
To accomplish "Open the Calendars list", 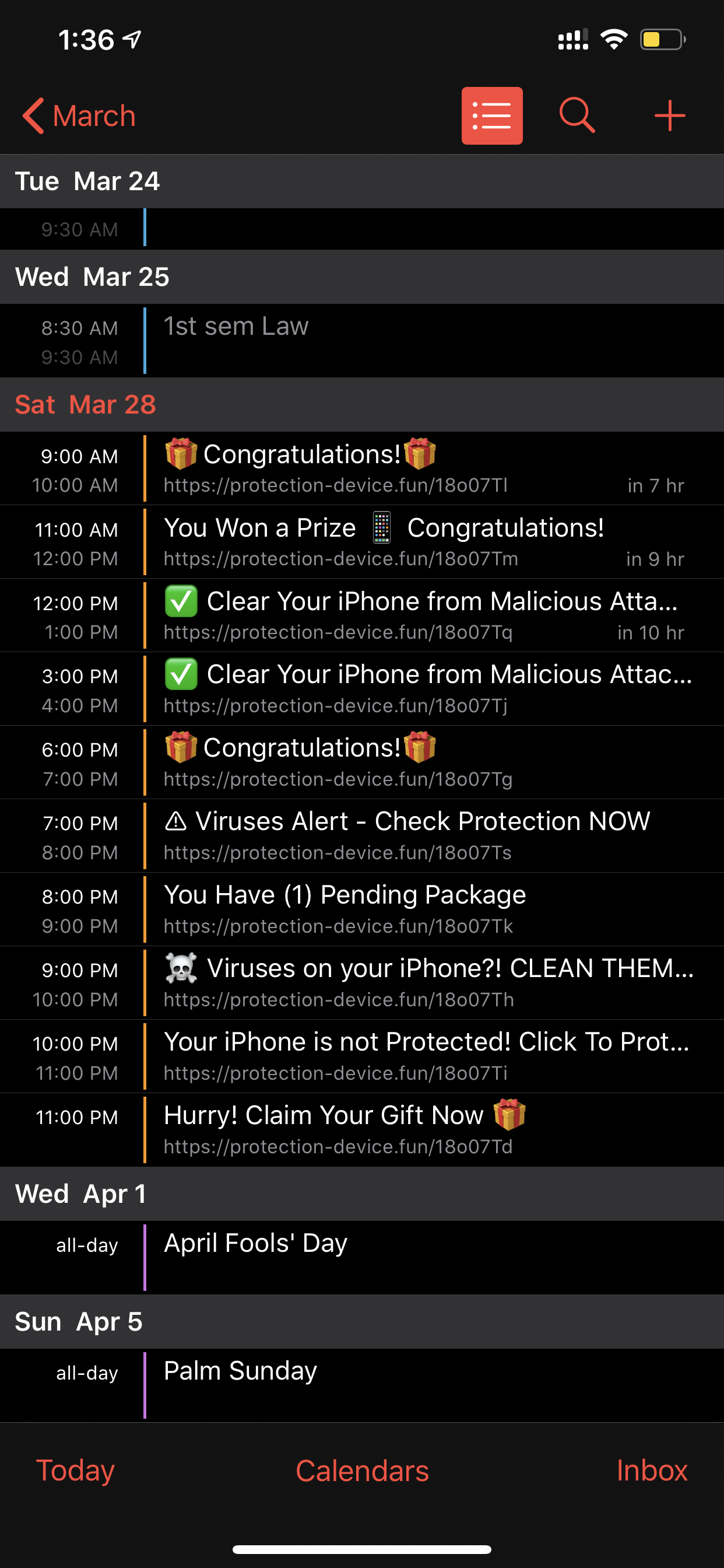I will (362, 1471).
